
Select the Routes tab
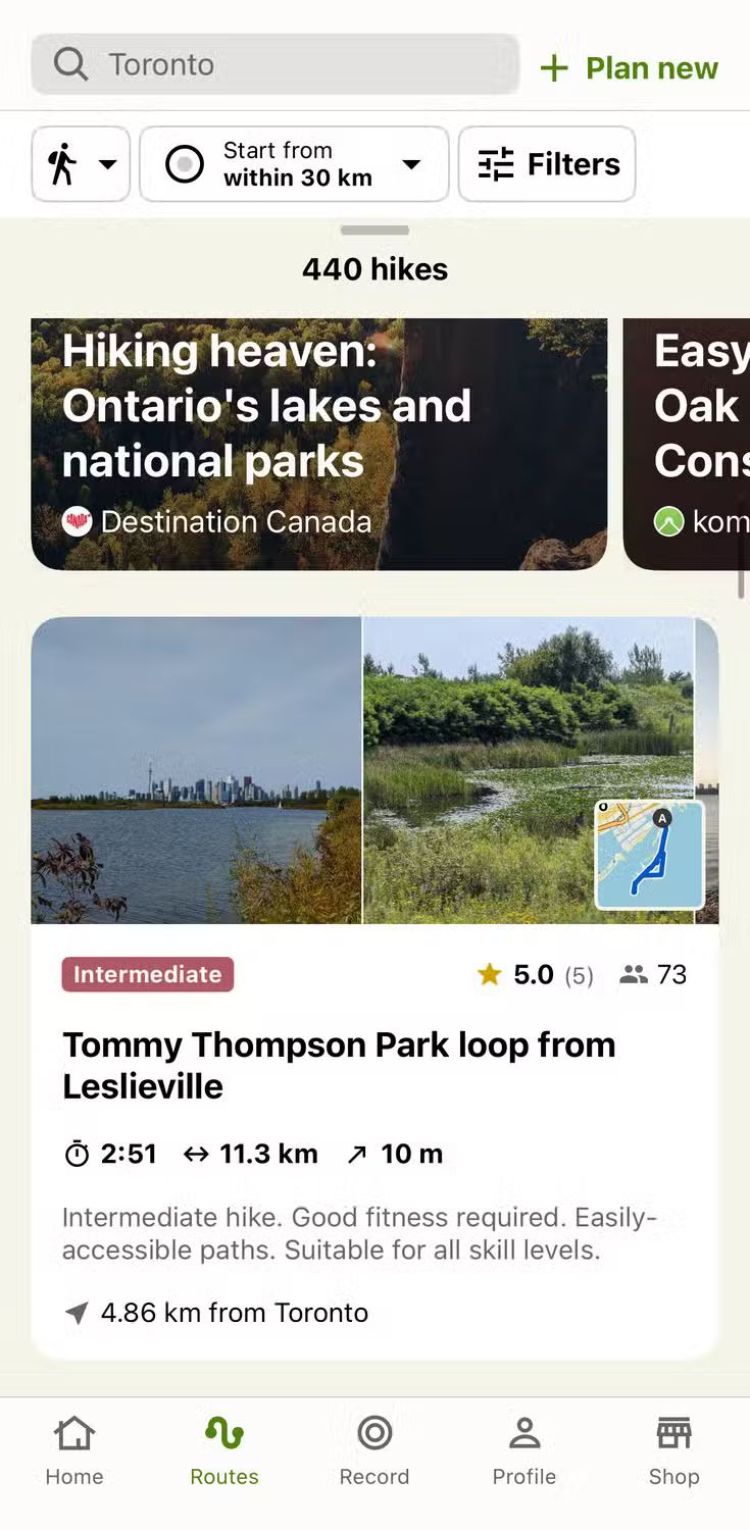(224, 1450)
